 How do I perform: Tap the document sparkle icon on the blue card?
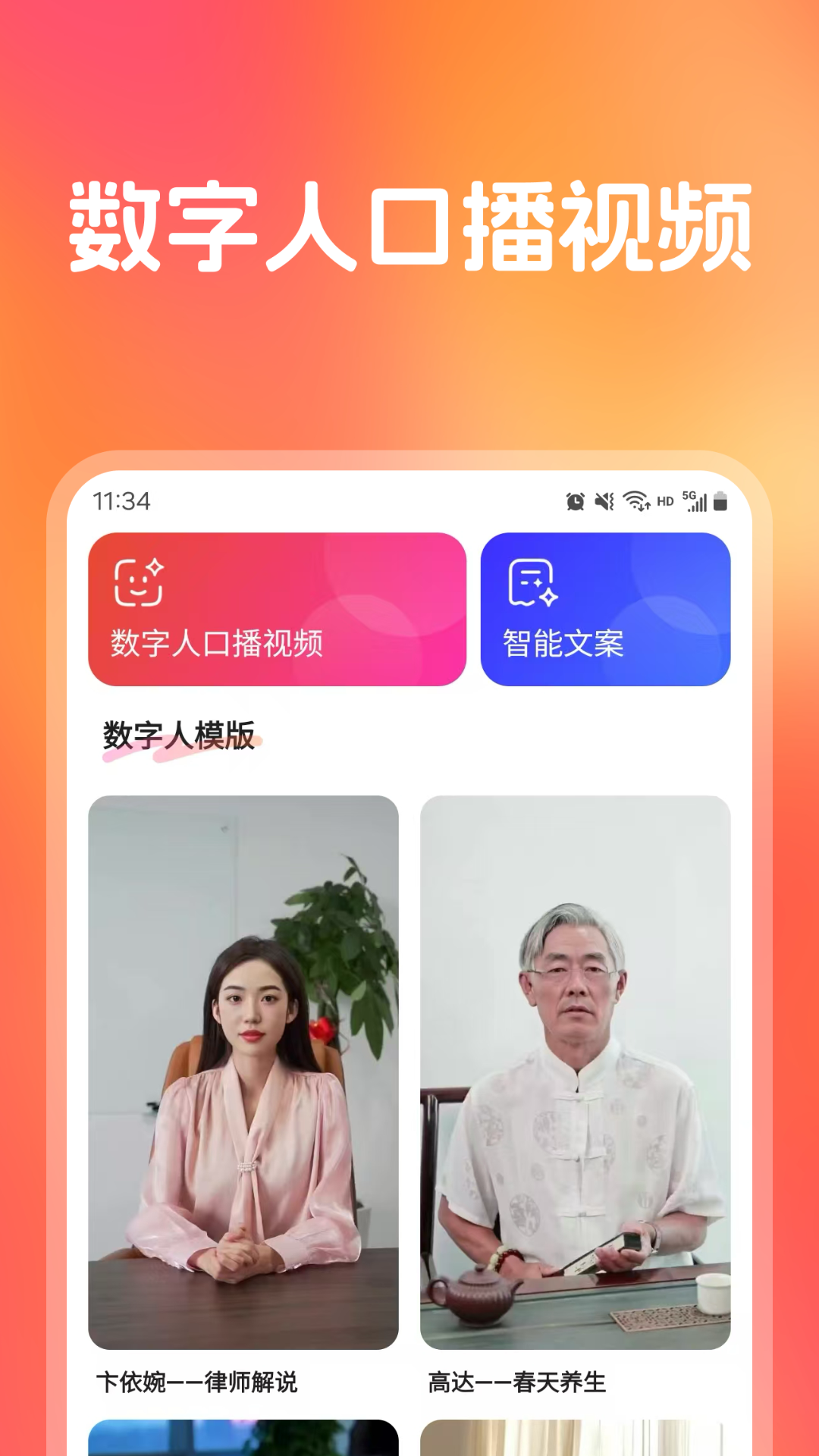tap(532, 582)
